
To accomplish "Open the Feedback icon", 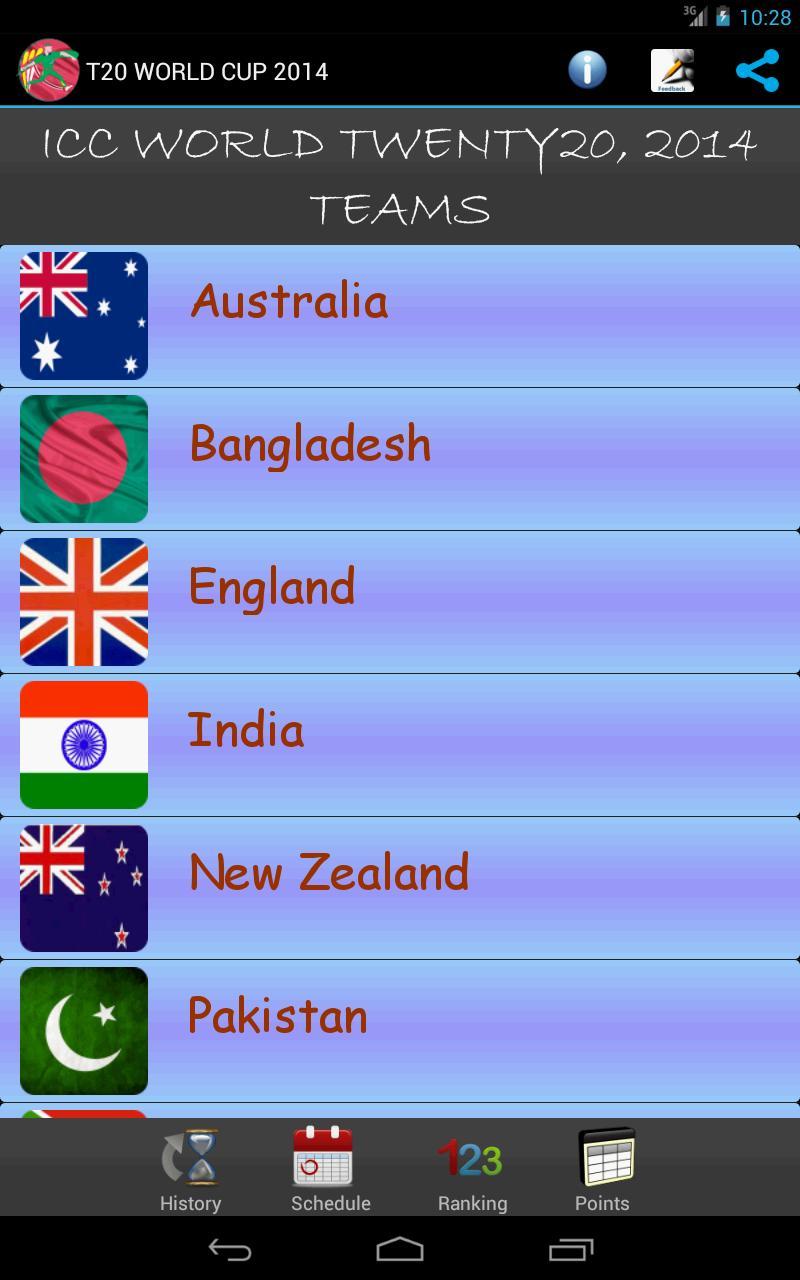I will coord(672,71).
